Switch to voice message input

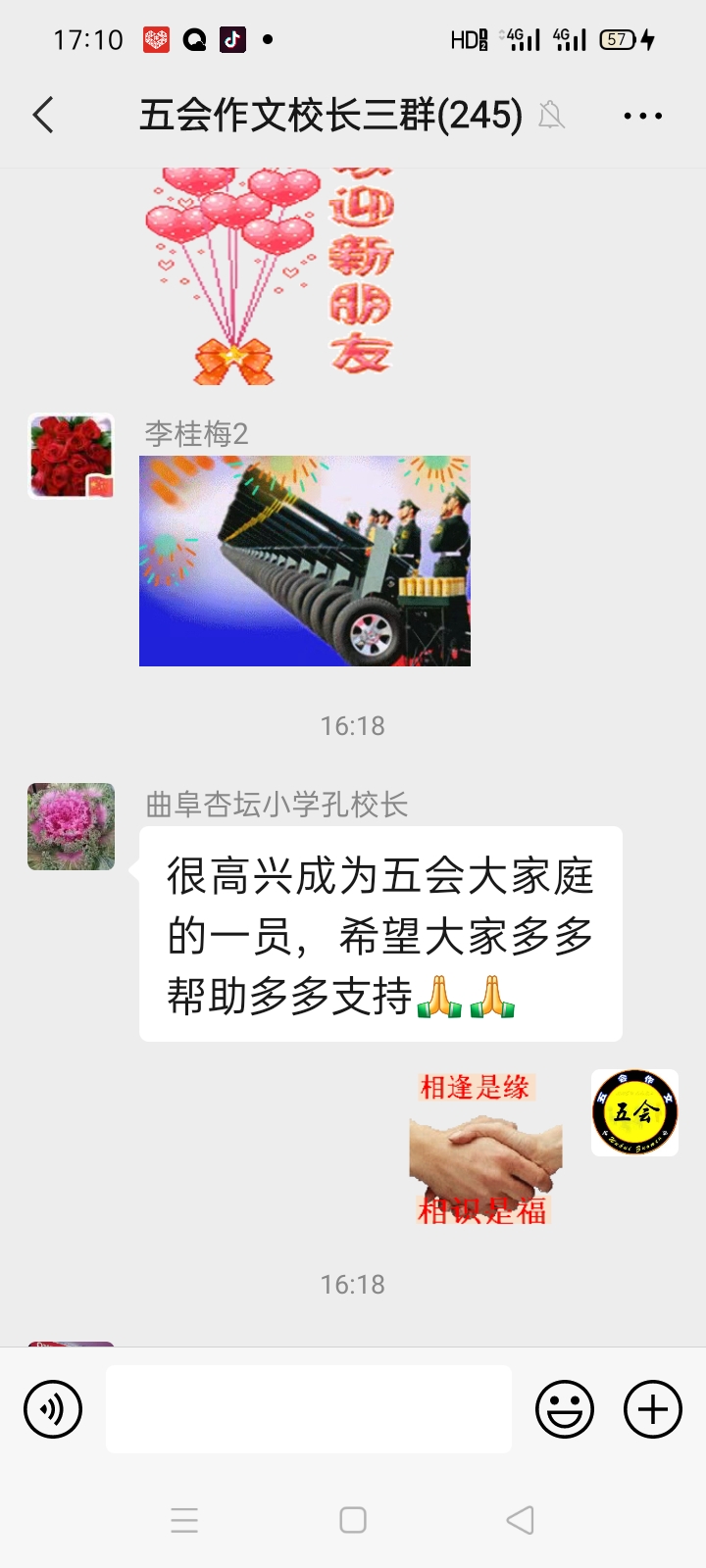(53, 1409)
